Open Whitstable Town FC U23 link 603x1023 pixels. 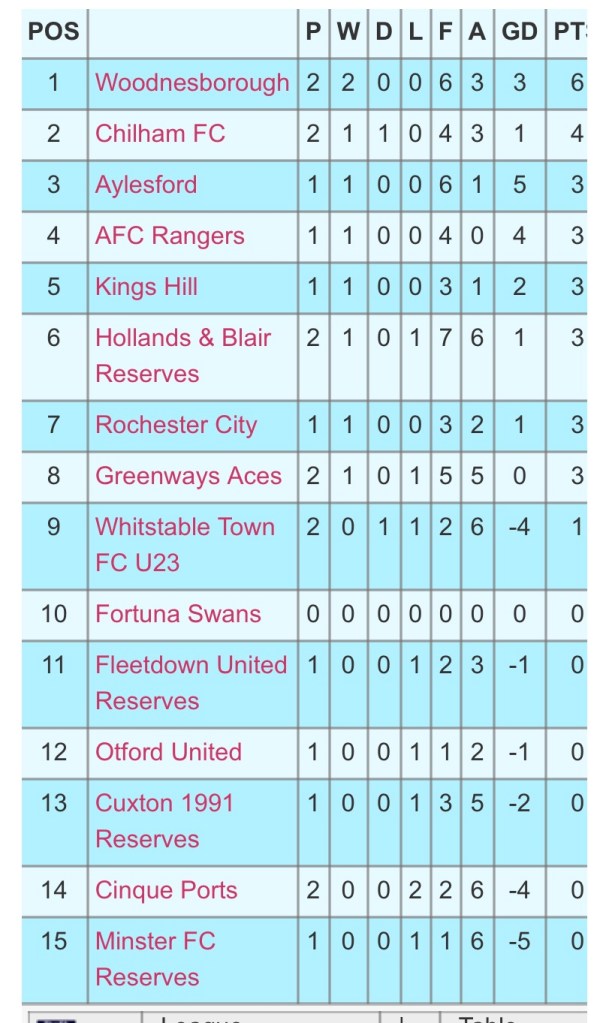coord(184,527)
